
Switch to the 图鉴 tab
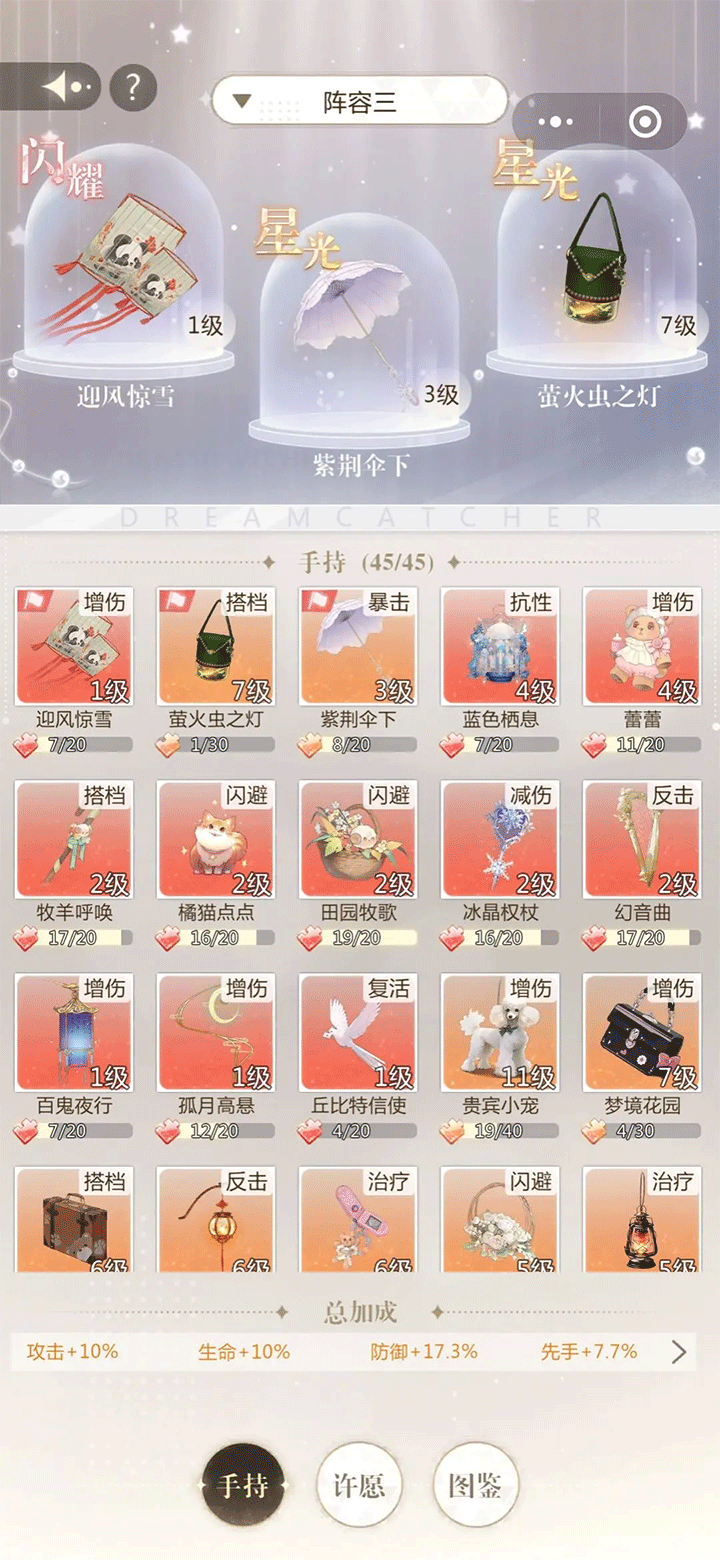(475, 1486)
